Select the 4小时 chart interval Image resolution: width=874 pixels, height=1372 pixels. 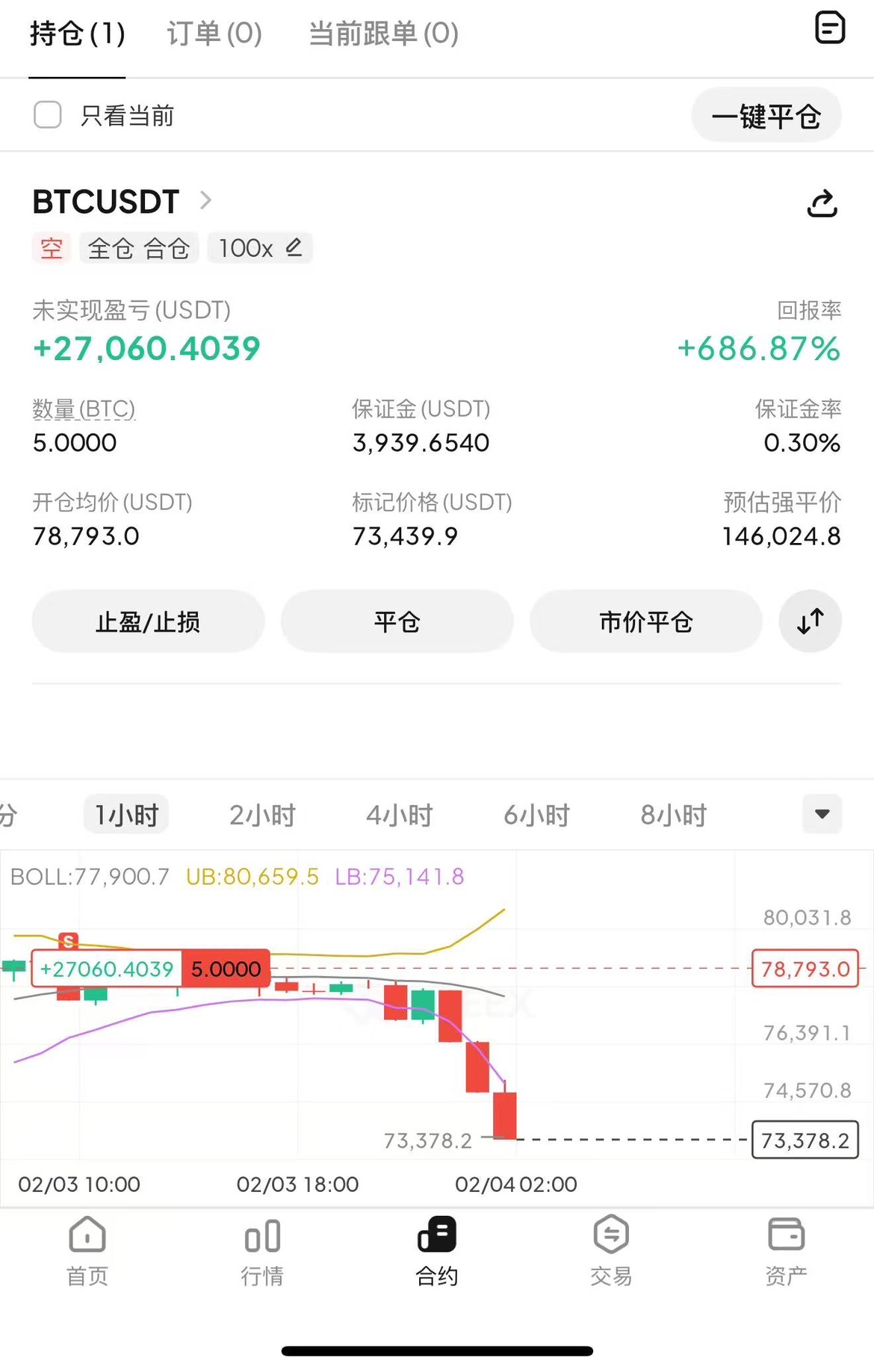pyautogui.click(x=400, y=815)
